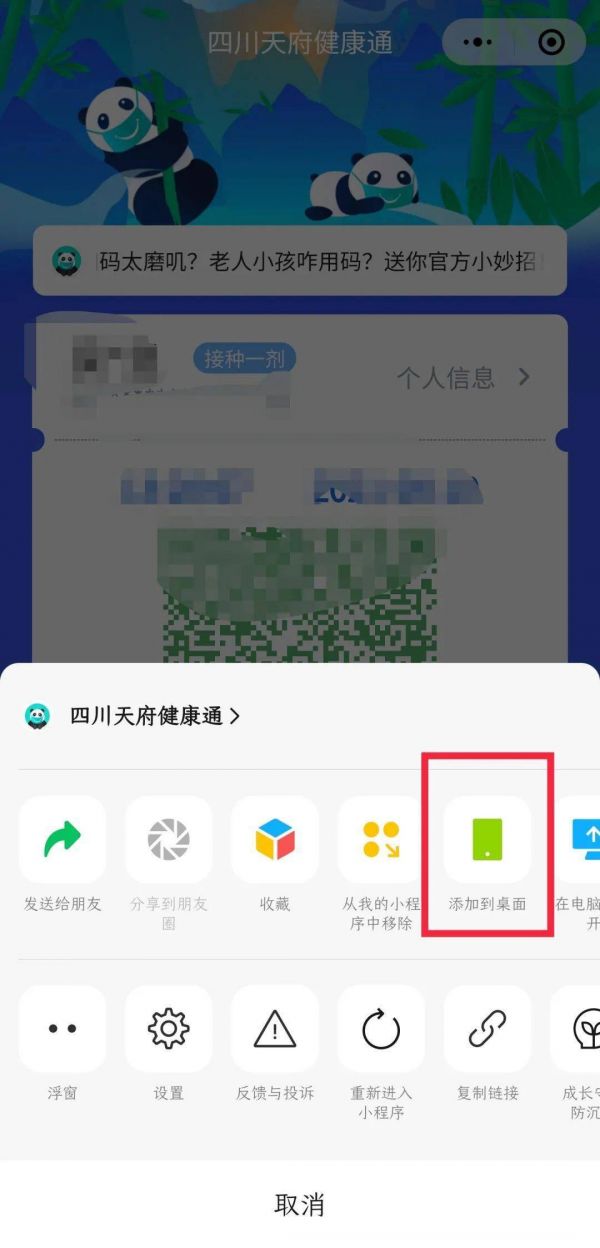This screenshot has height=1248, width=600.
Task: Tap the 在电脑上打开 option
Action: click(x=582, y=840)
